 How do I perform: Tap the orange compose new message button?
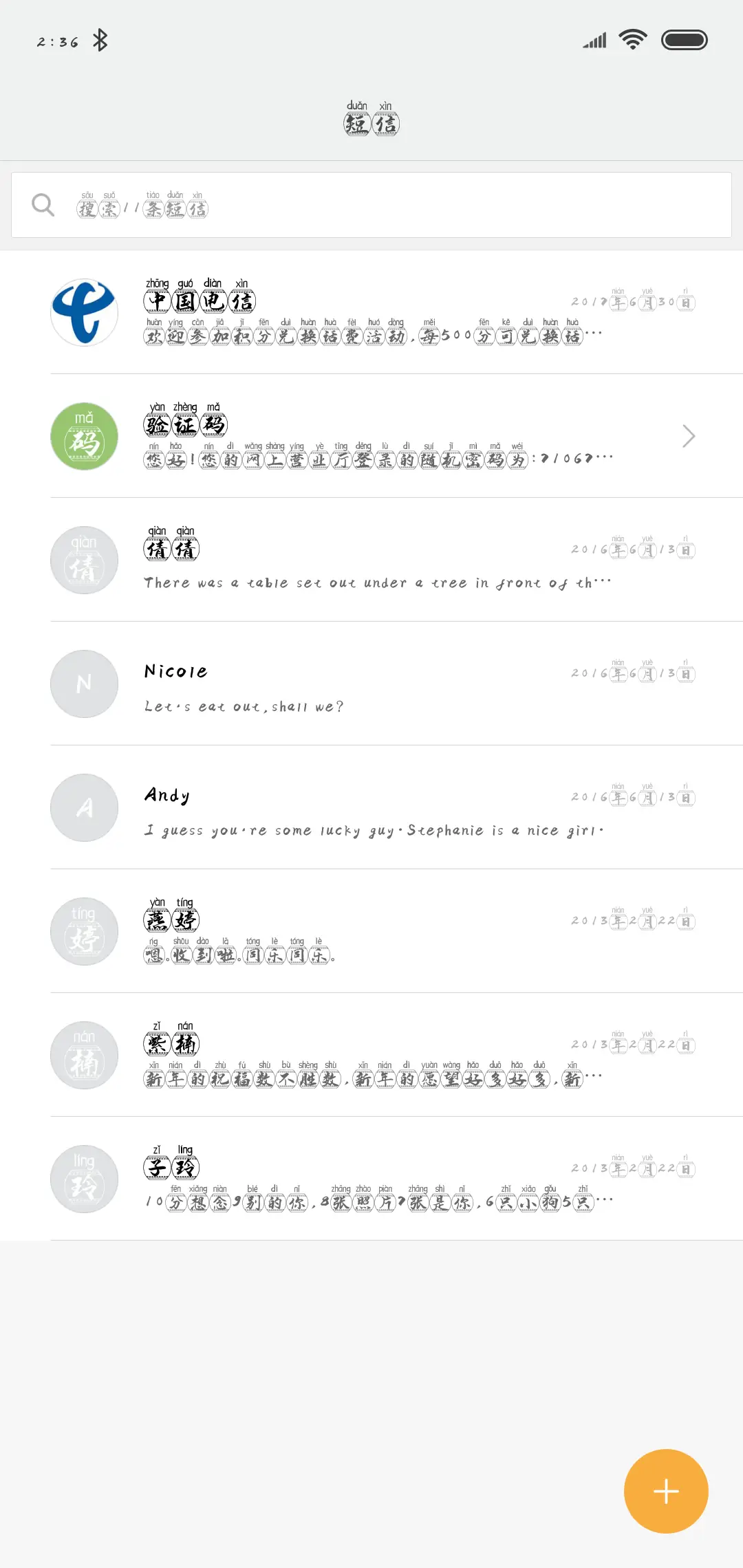665,1491
